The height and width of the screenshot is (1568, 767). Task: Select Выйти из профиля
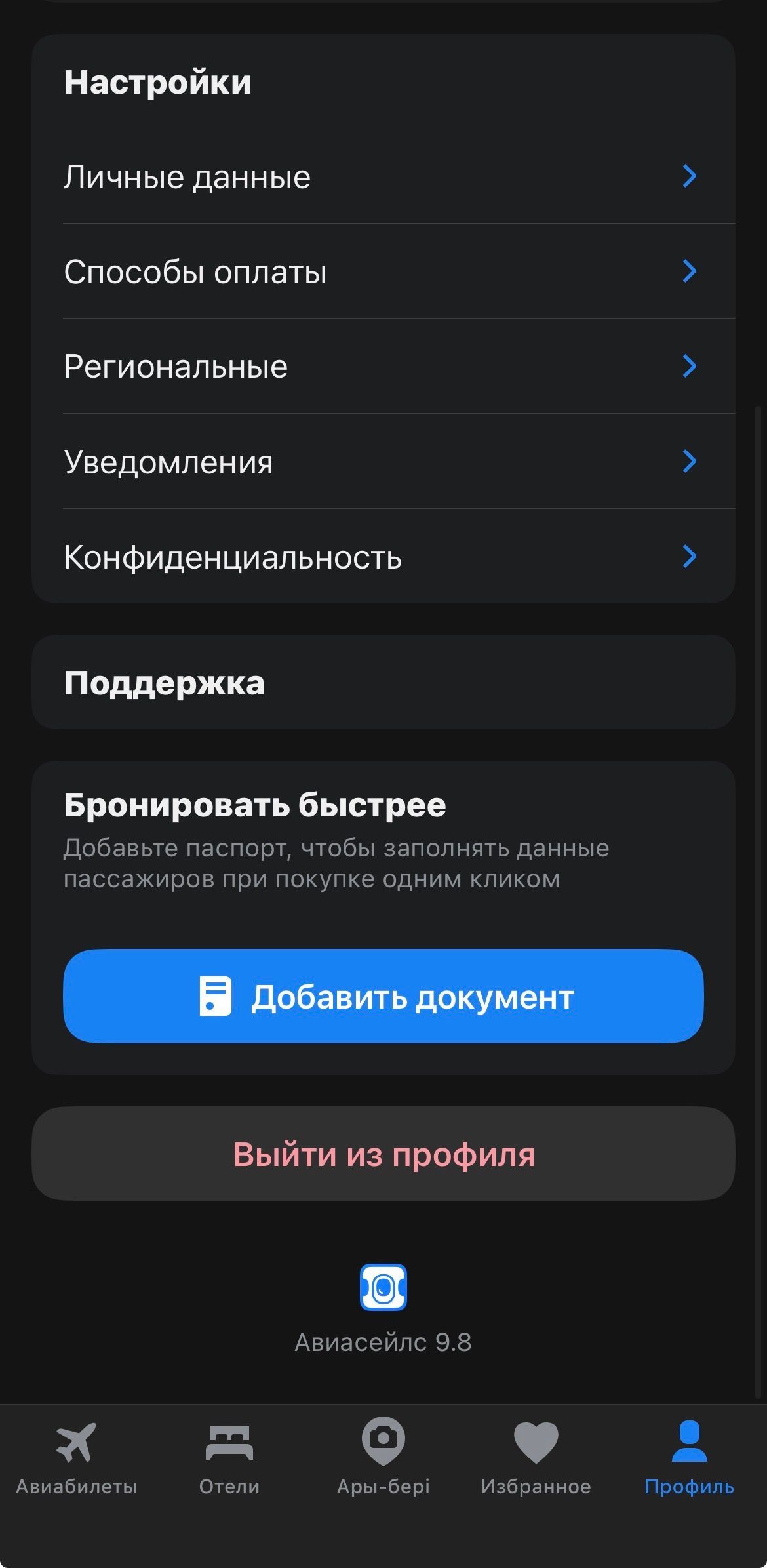point(383,1154)
